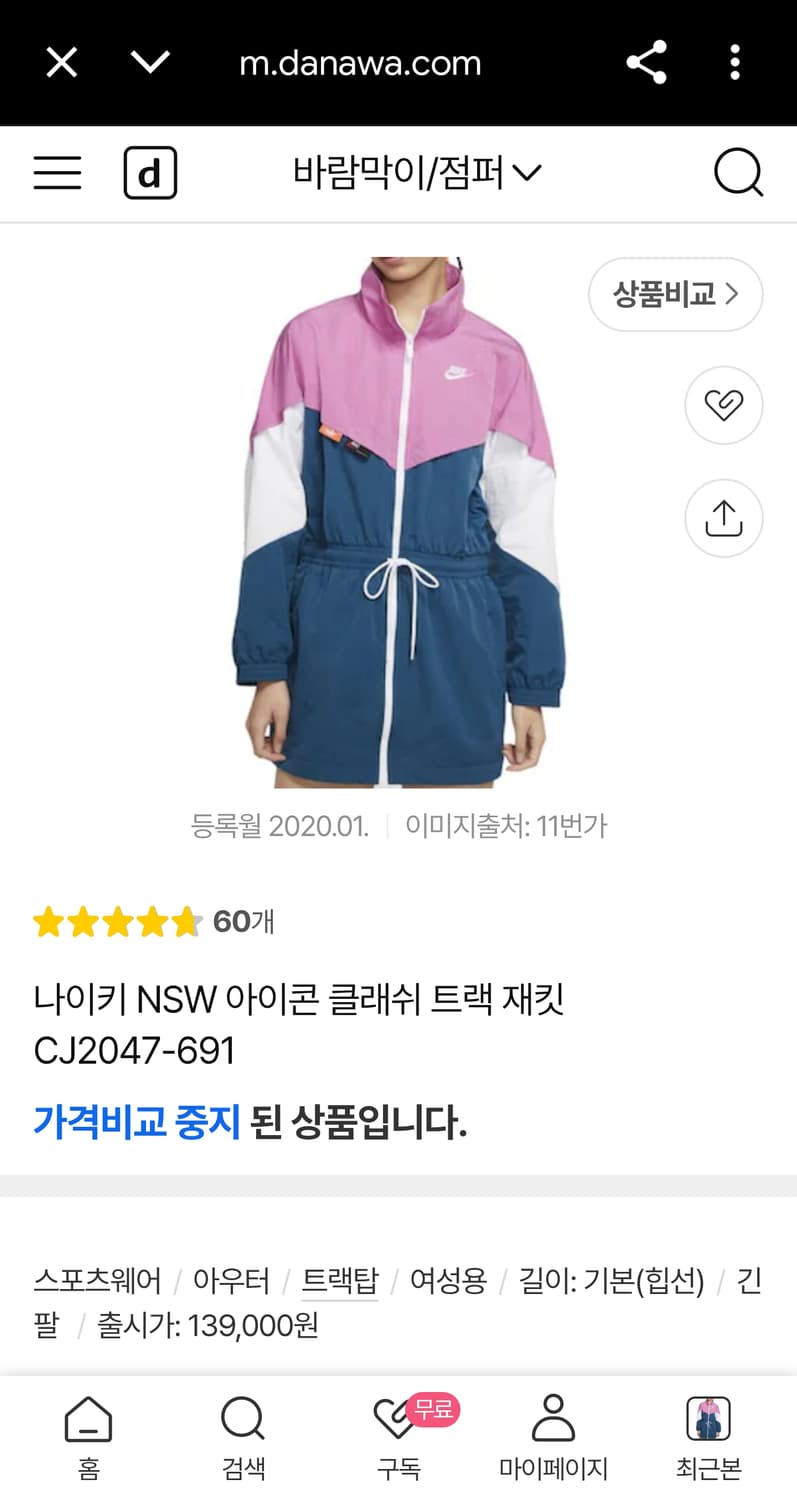Open the browser overflow three-dot menu

[735, 62]
